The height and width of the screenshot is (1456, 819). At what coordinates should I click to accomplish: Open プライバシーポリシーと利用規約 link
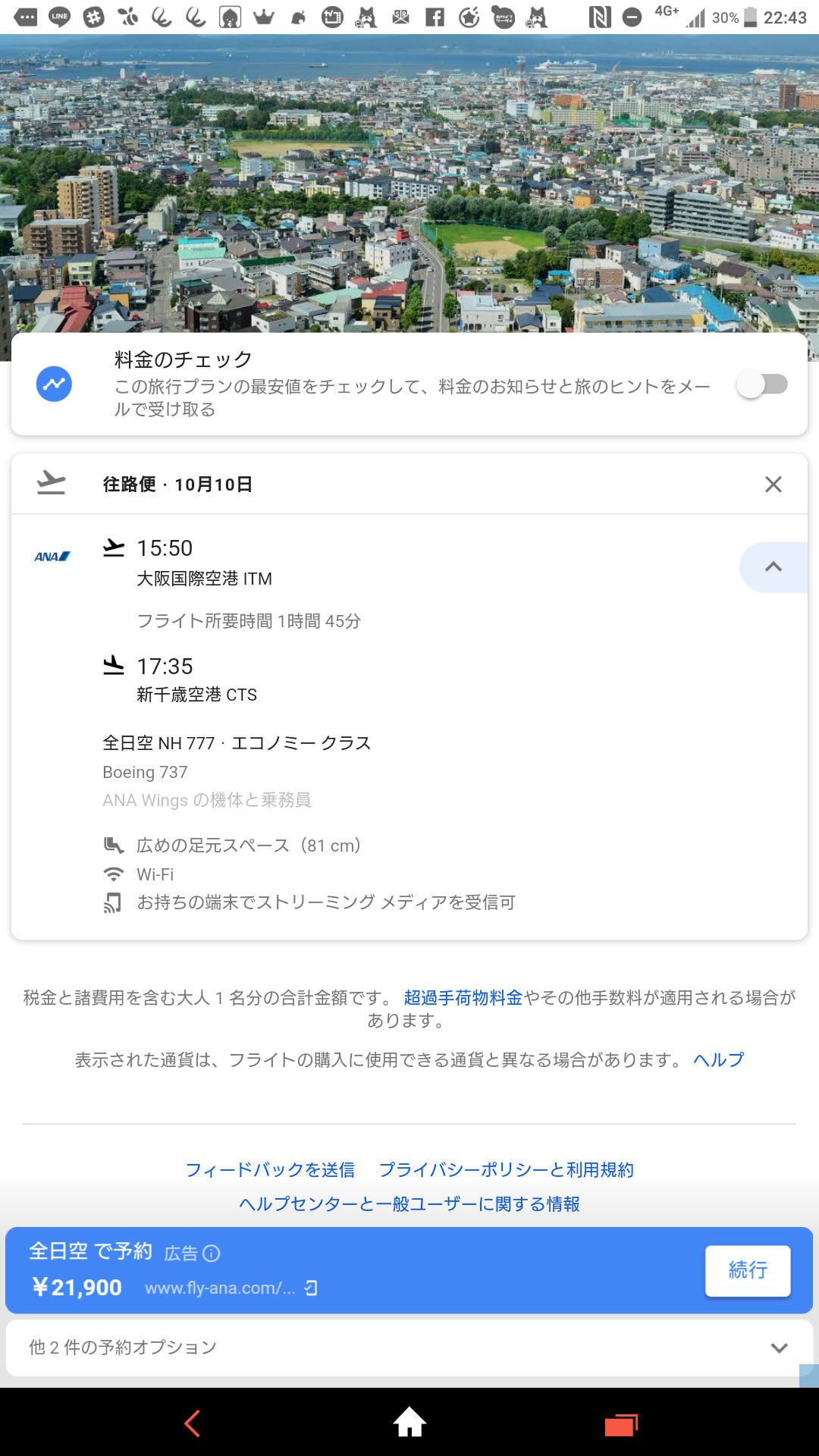point(506,1169)
